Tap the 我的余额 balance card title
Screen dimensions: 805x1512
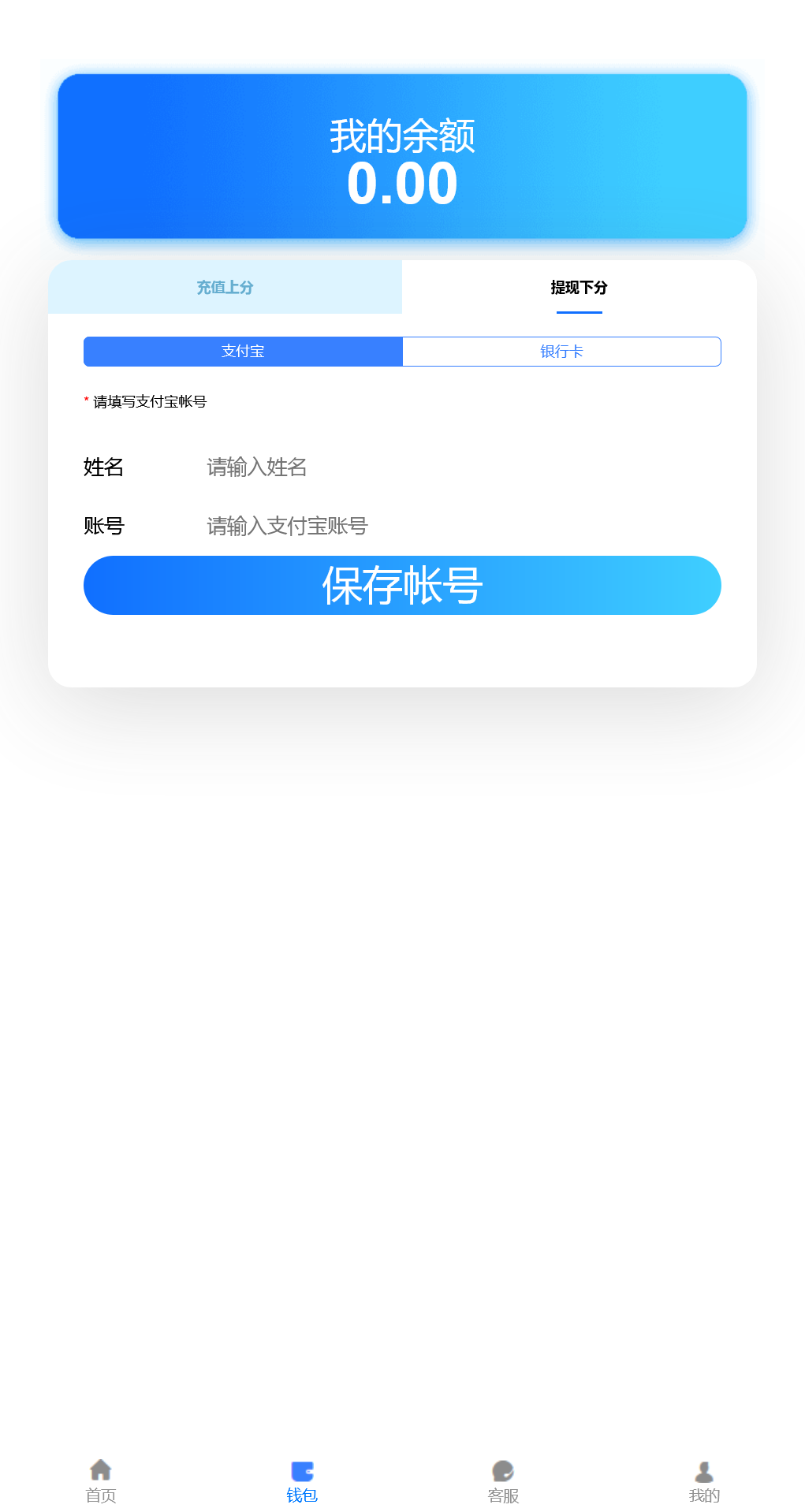(403, 135)
